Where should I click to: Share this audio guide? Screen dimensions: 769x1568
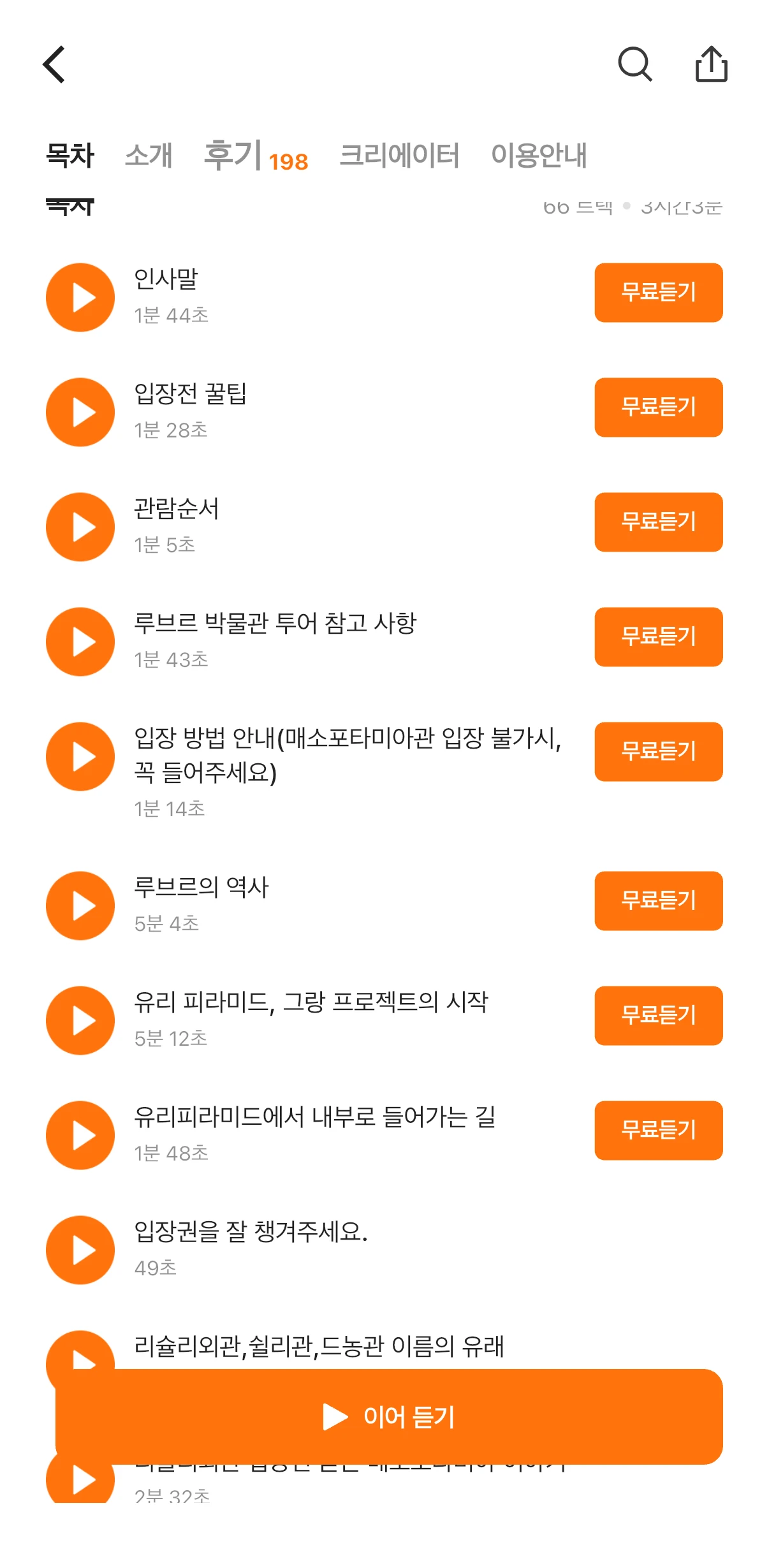pos(711,64)
